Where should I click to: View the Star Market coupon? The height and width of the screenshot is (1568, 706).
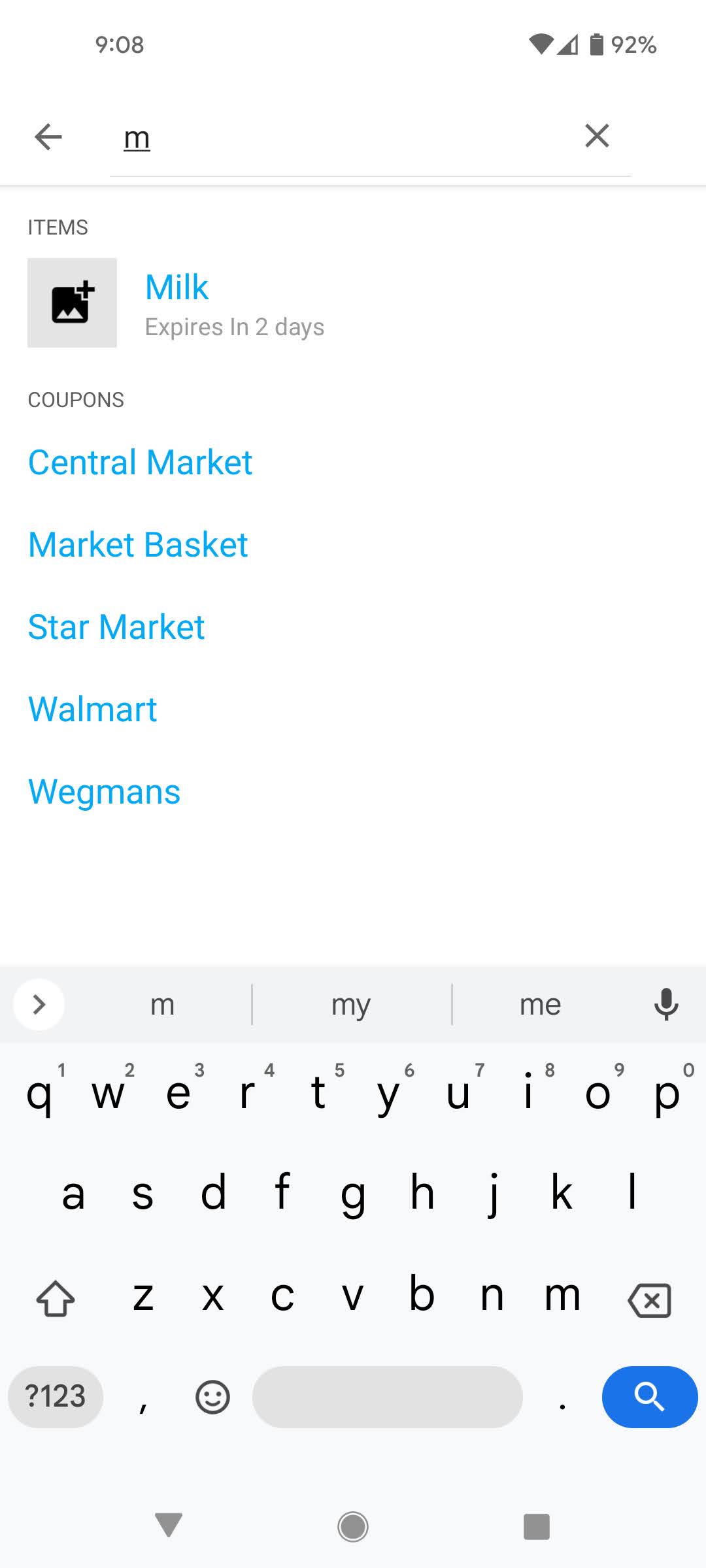click(x=116, y=627)
